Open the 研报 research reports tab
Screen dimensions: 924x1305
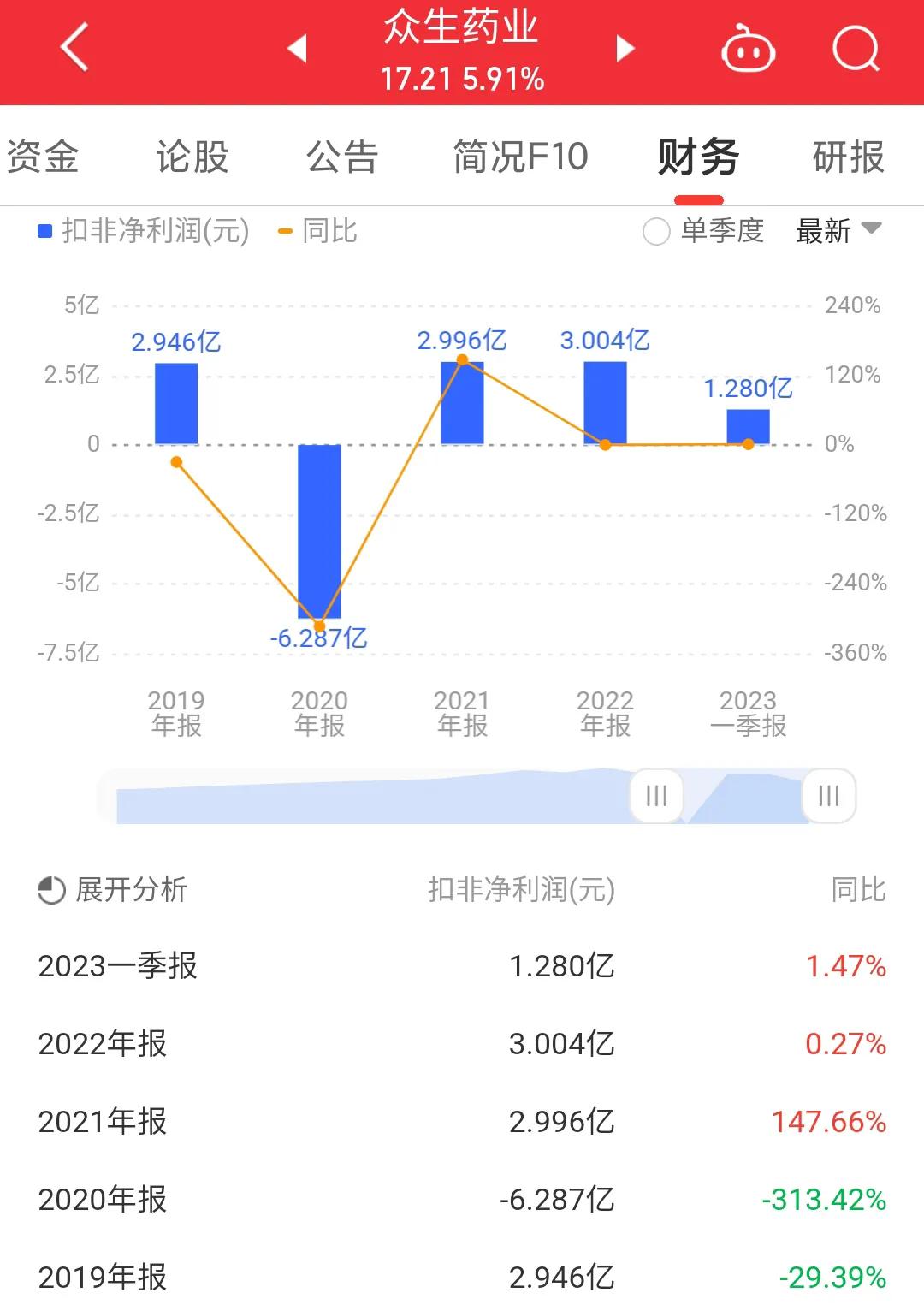tap(850, 157)
